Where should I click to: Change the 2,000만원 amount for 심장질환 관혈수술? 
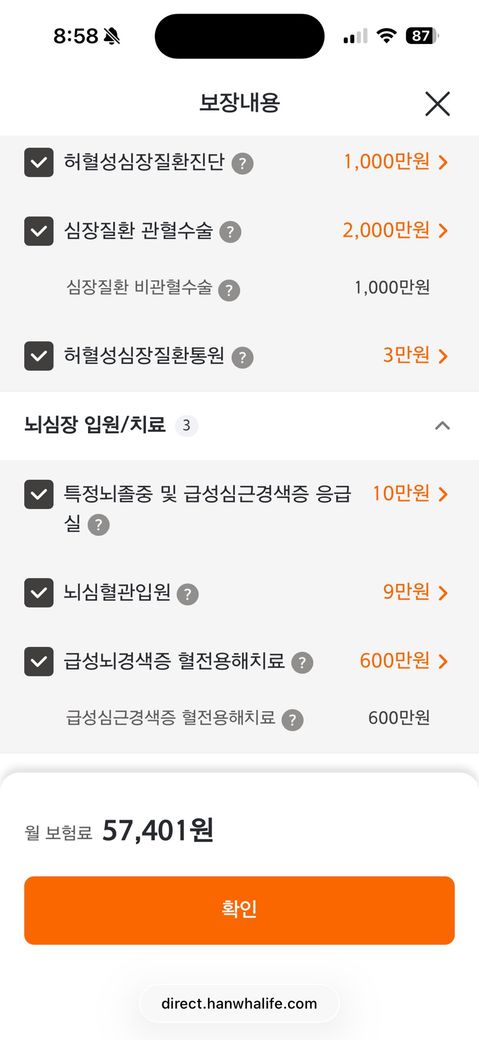(395, 230)
